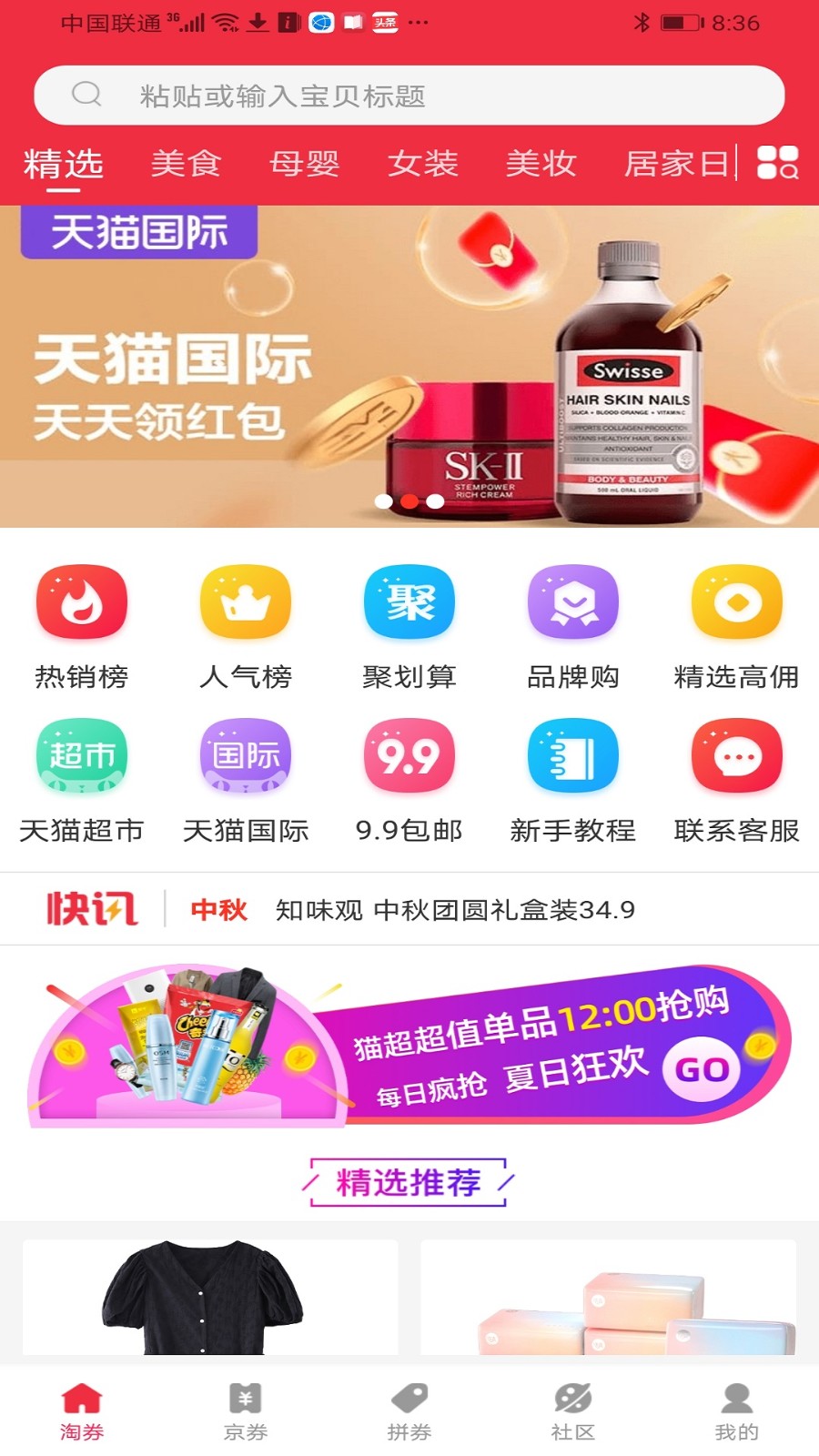Viewport: 819px width, 1456px height.
Task: Open the category grid search icon
Action: [x=778, y=163]
